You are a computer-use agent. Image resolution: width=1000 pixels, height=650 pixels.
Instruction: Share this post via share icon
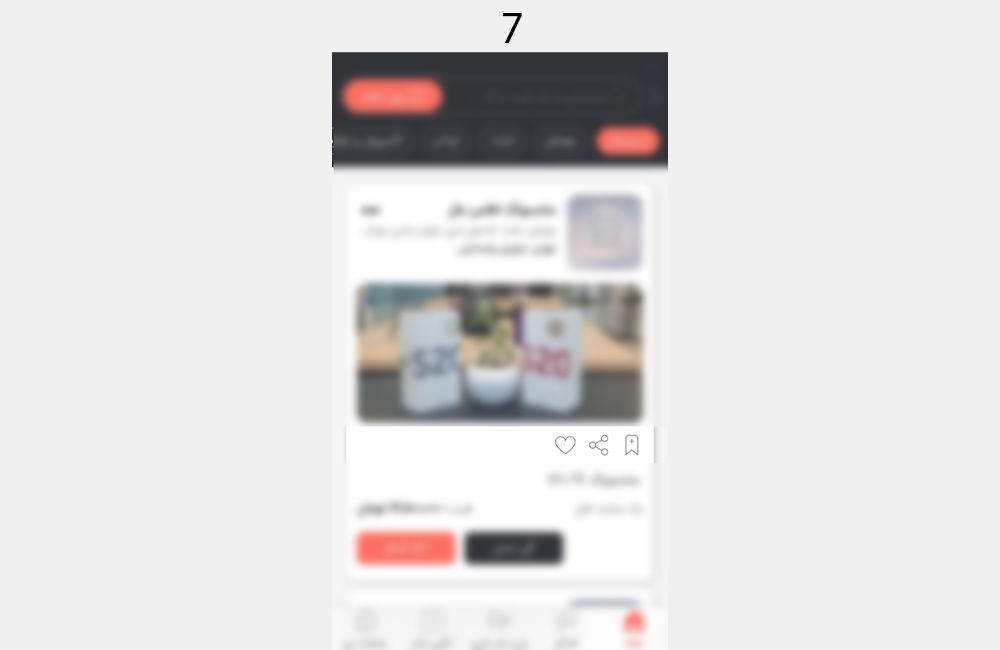coord(598,445)
